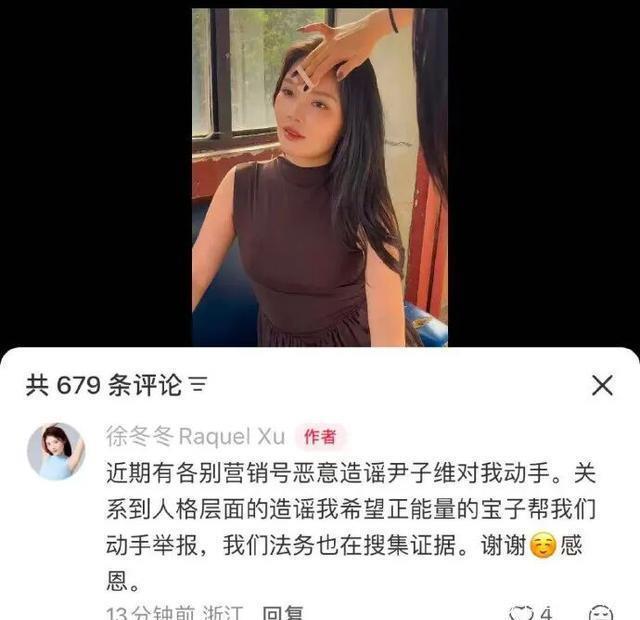Close the comments panel
Screen dimensions: 640x620
coord(602,385)
